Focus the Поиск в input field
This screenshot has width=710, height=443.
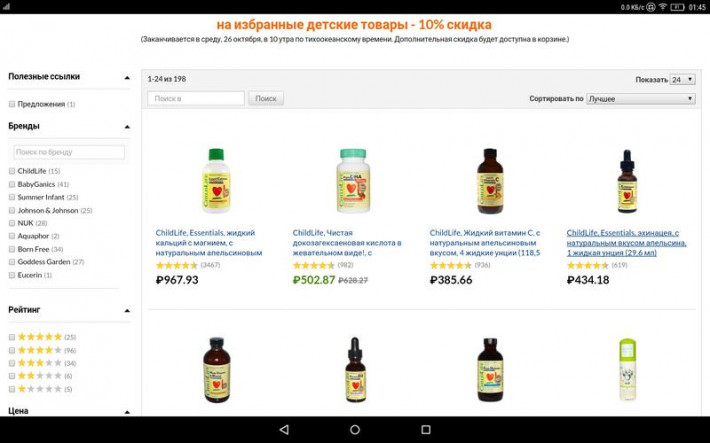click(x=195, y=99)
